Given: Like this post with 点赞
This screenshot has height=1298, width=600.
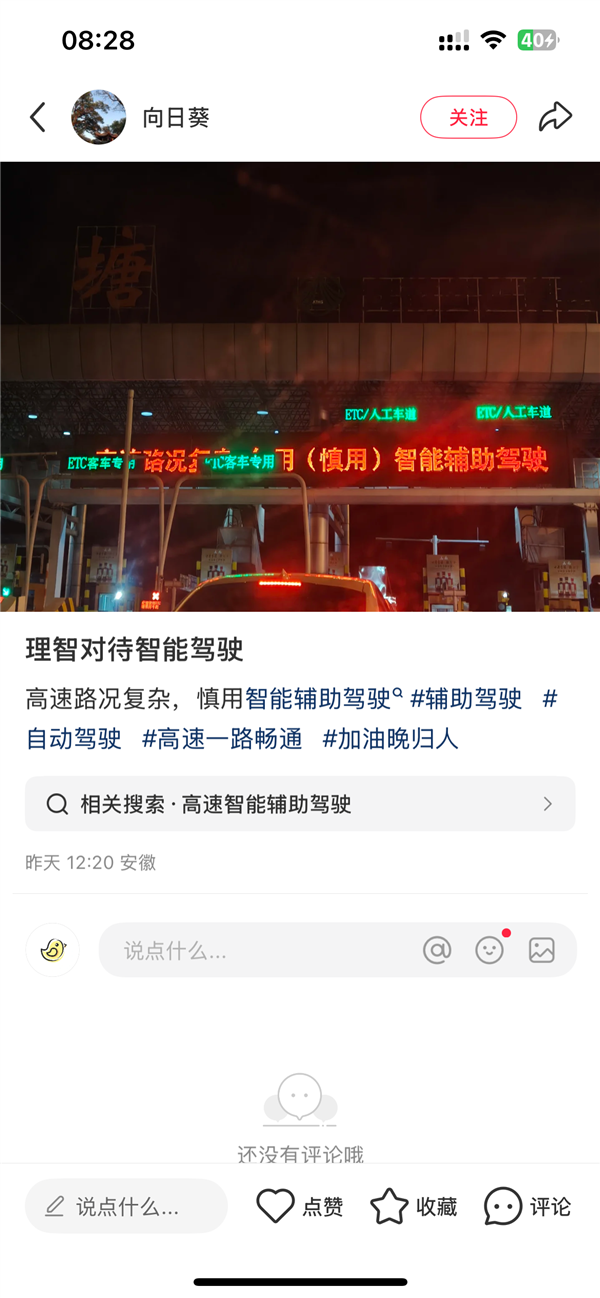Looking at the screenshot, I should [300, 1207].
